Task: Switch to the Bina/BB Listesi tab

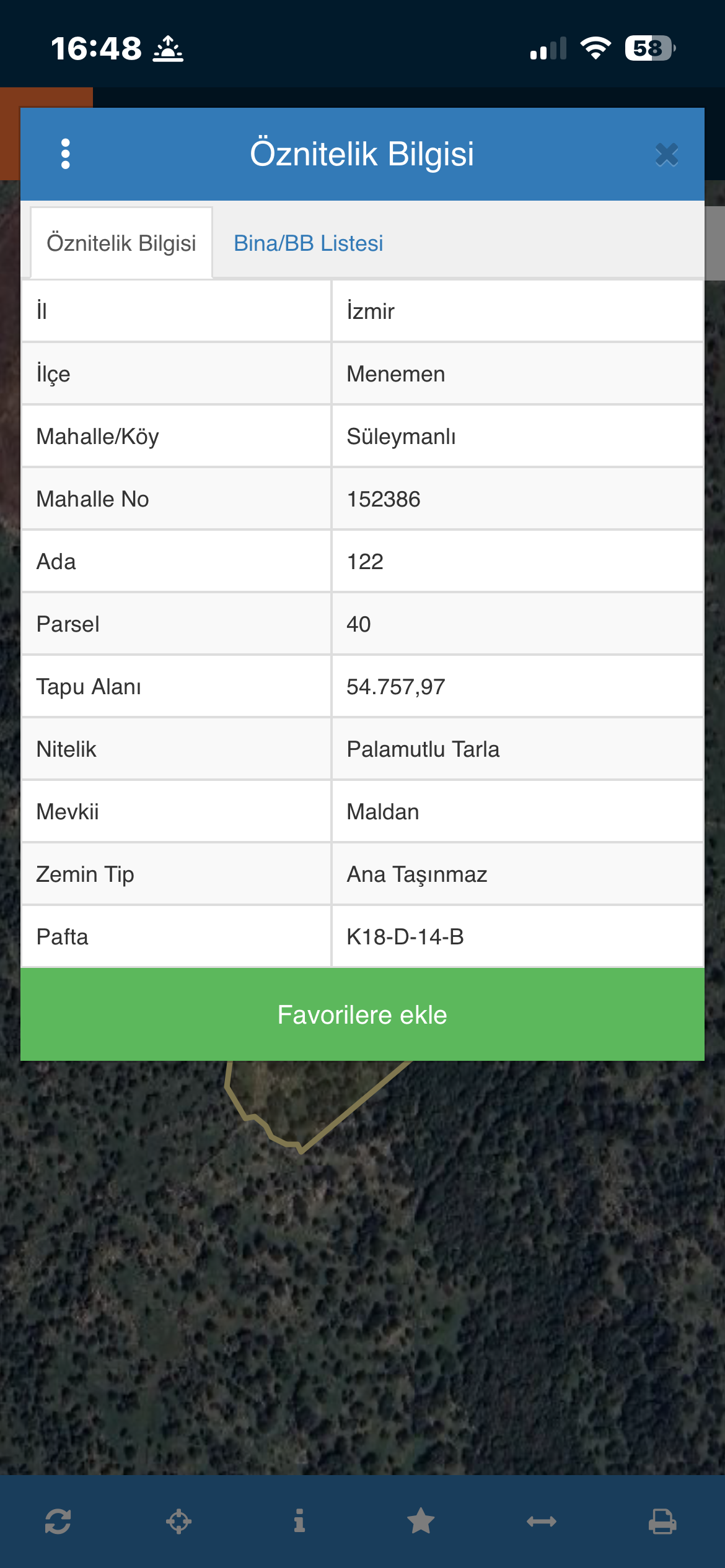Action: click(x=308, y=243)
